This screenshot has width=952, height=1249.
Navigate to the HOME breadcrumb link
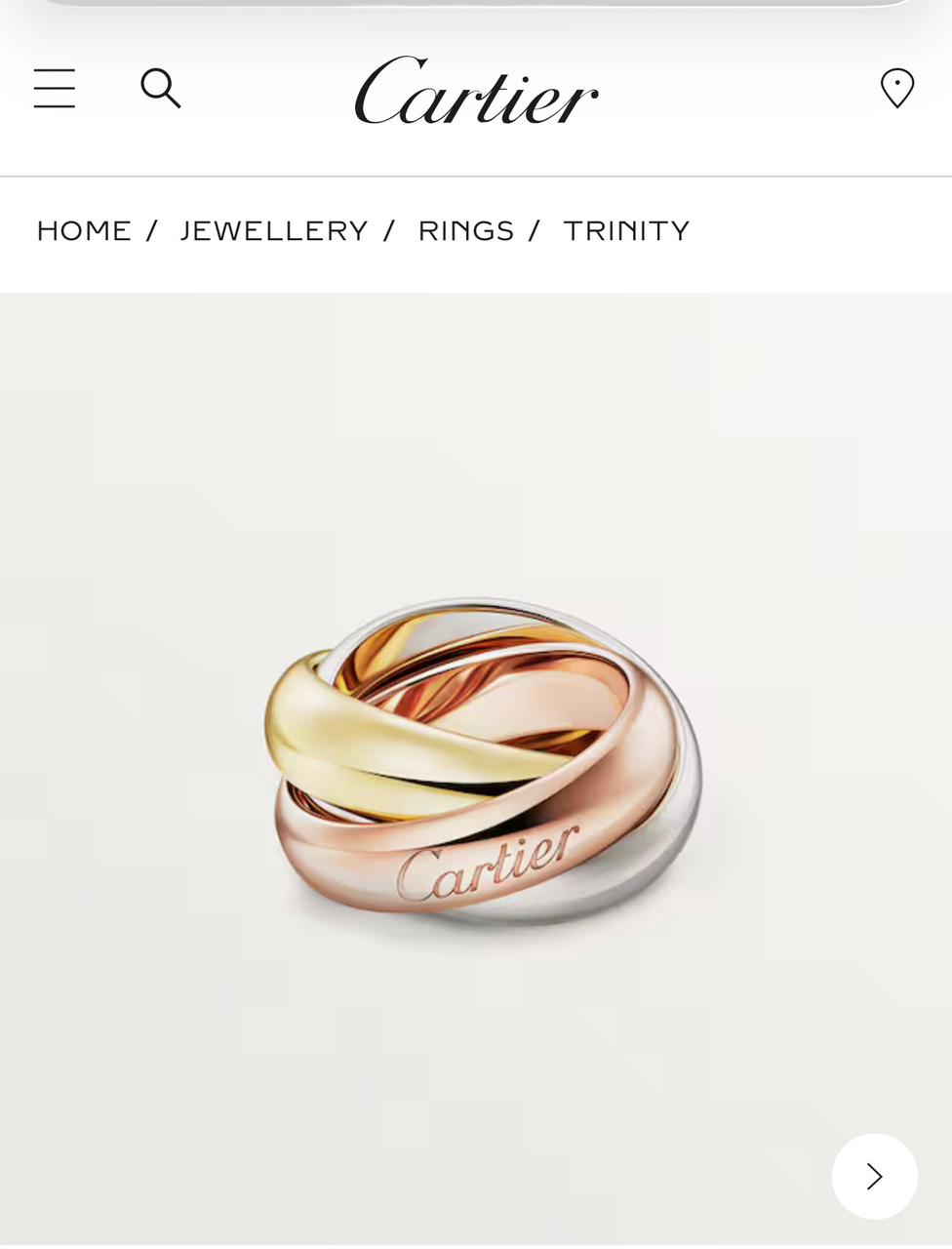pyautogui.click(x=84, y=230)
